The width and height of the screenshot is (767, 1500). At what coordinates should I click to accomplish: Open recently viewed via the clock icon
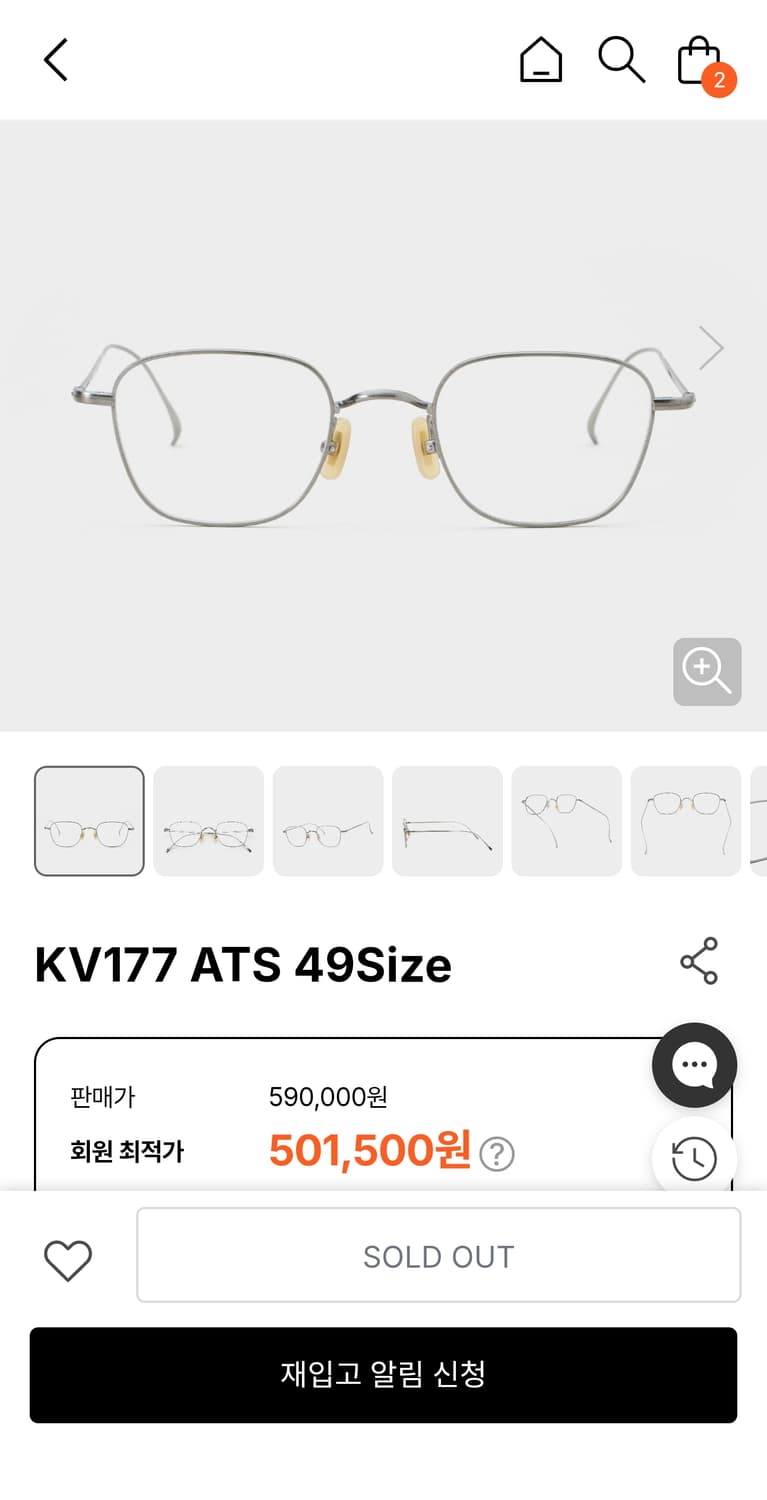pos(694,1157)
